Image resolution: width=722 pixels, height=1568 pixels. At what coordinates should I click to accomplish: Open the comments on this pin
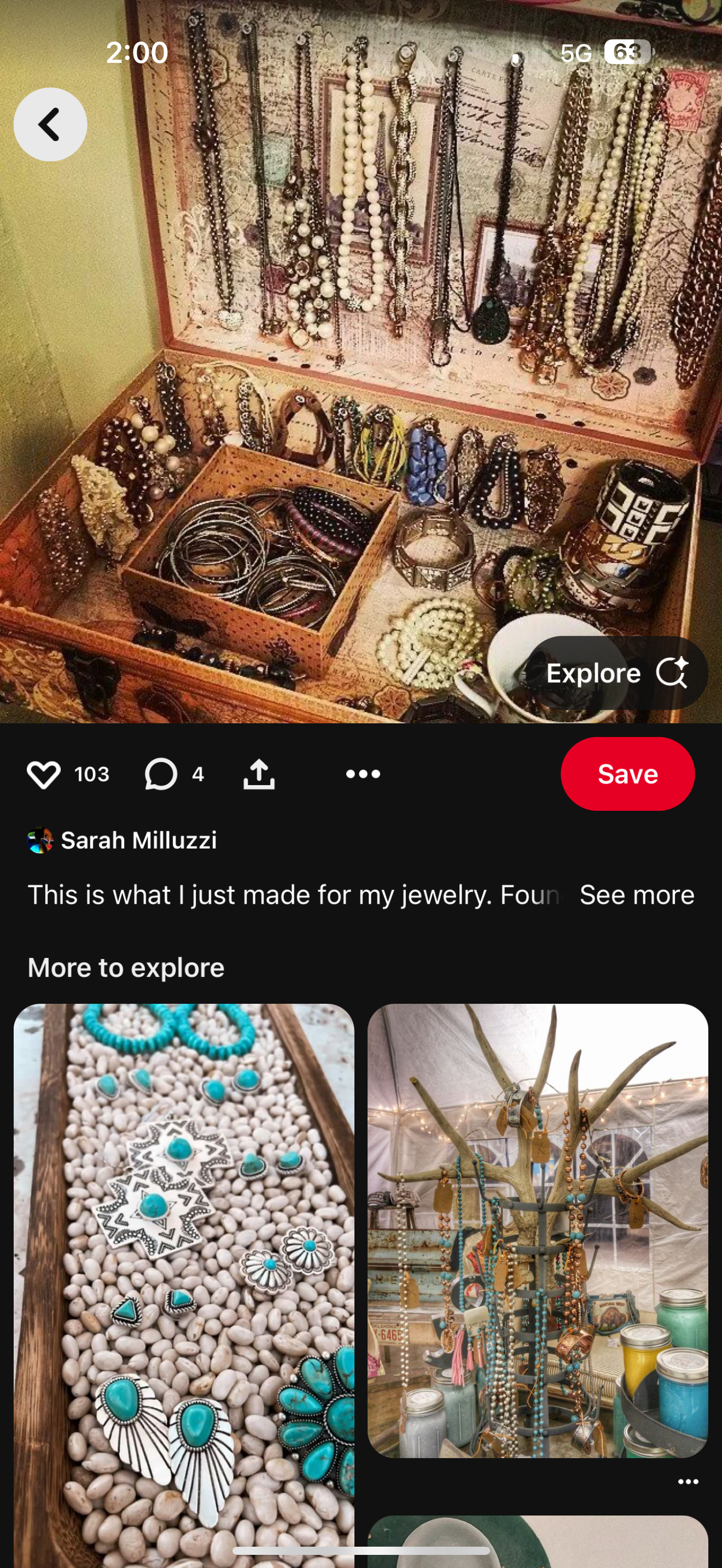click(x=161, y=774)
